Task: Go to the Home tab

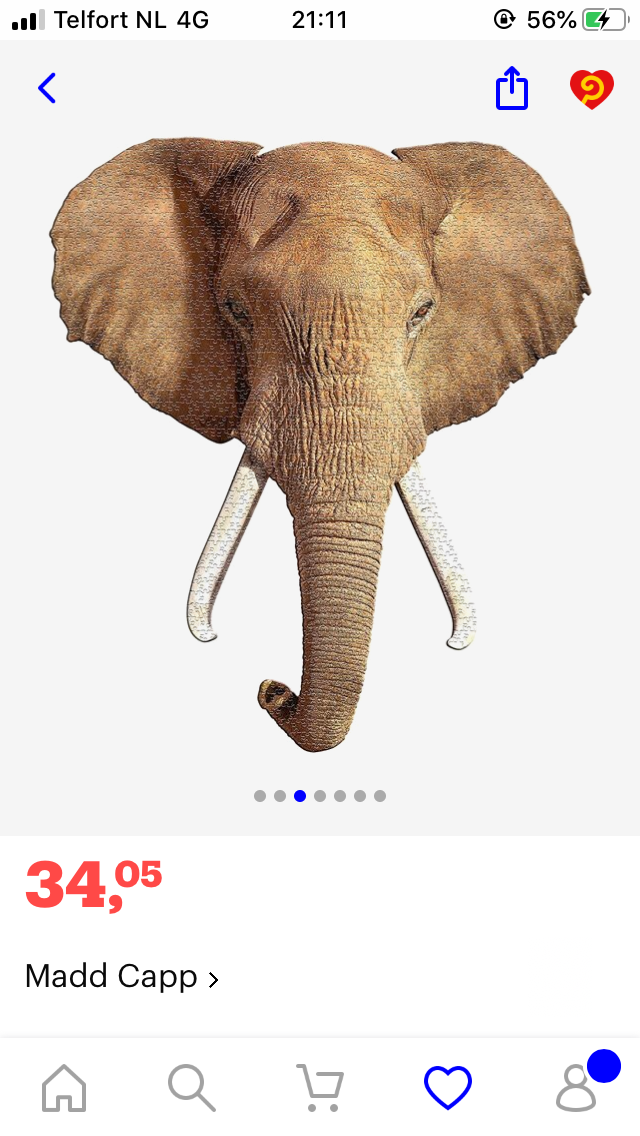Action: point(64,1087)
